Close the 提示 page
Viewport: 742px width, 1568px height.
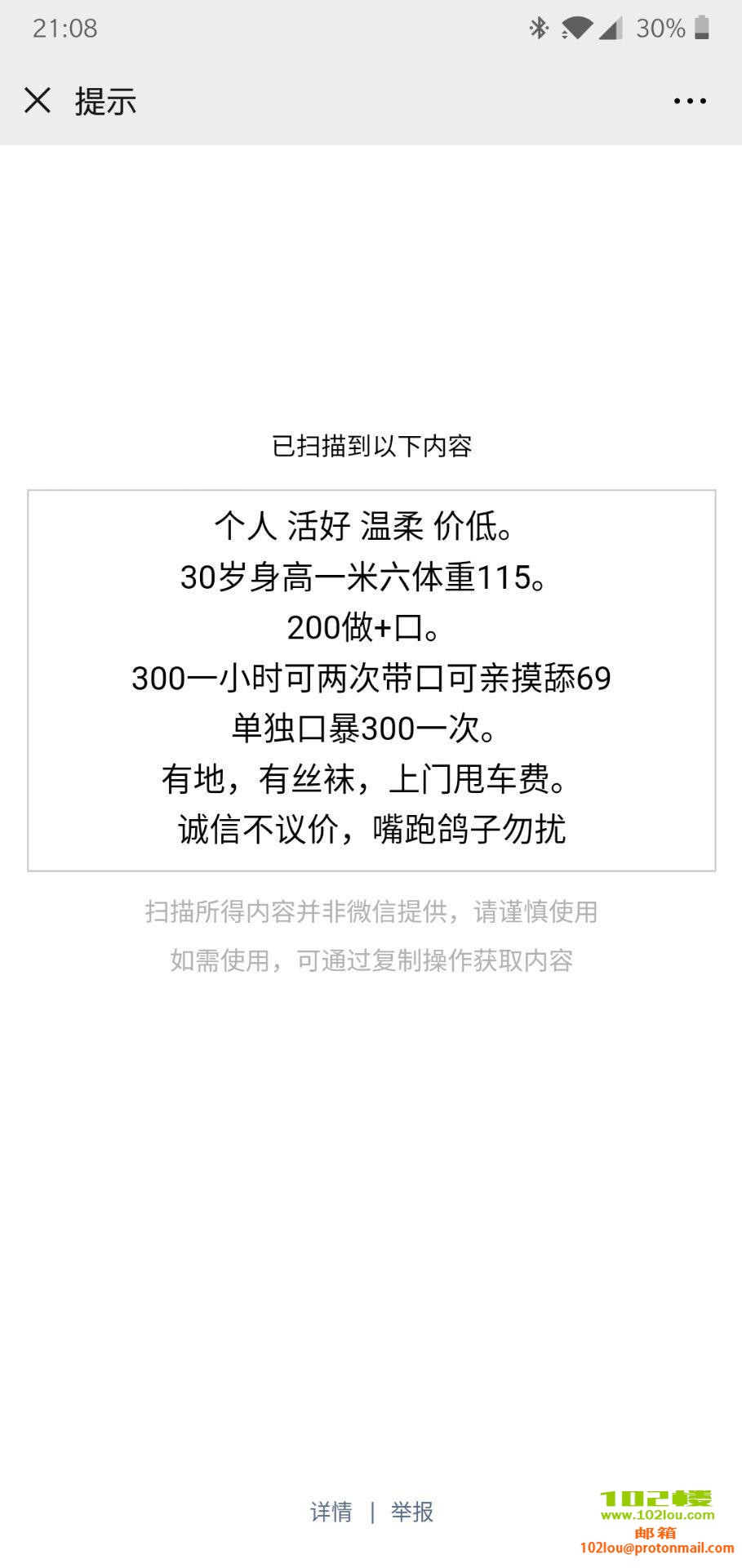click(38, 100)
